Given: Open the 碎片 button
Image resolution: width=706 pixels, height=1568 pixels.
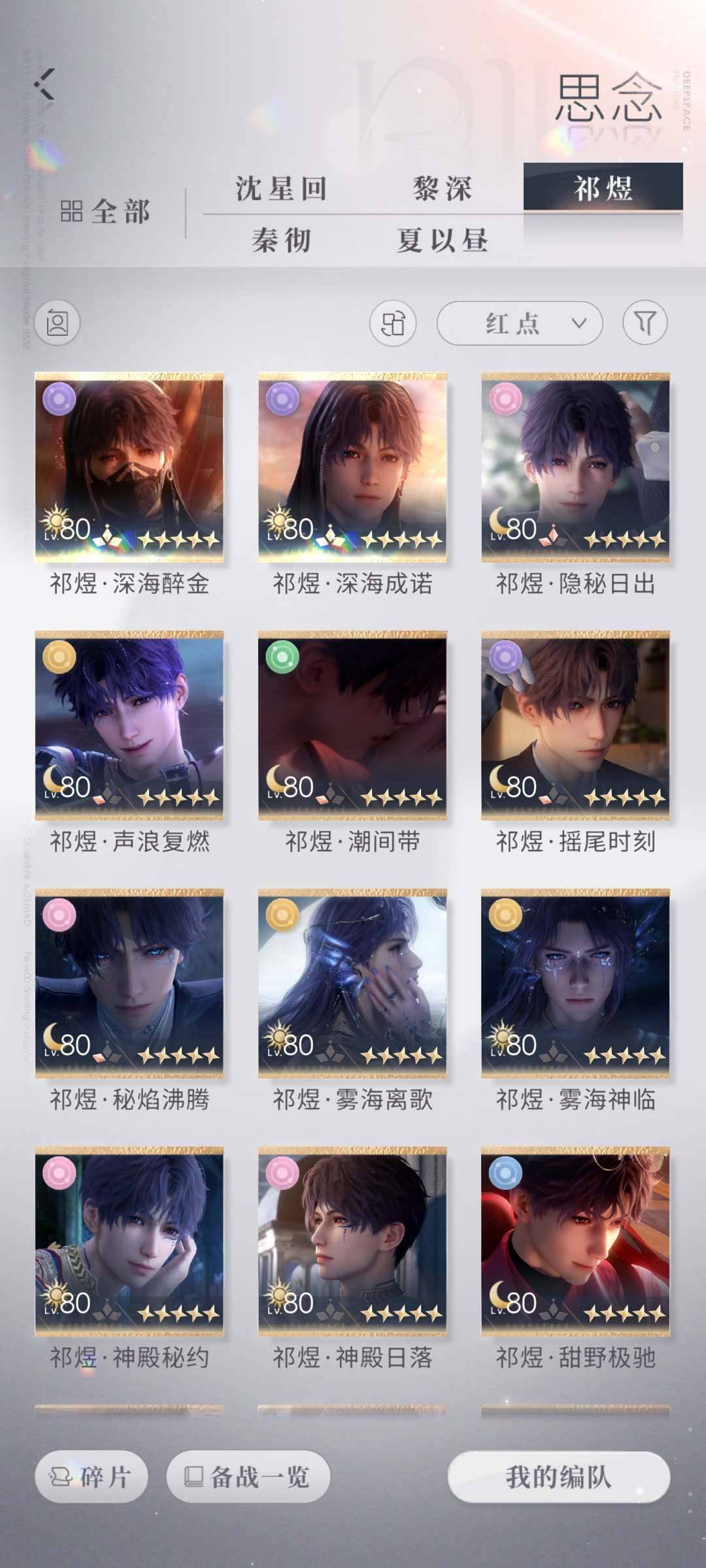Looking at the screenshot, I should 92,1477.
